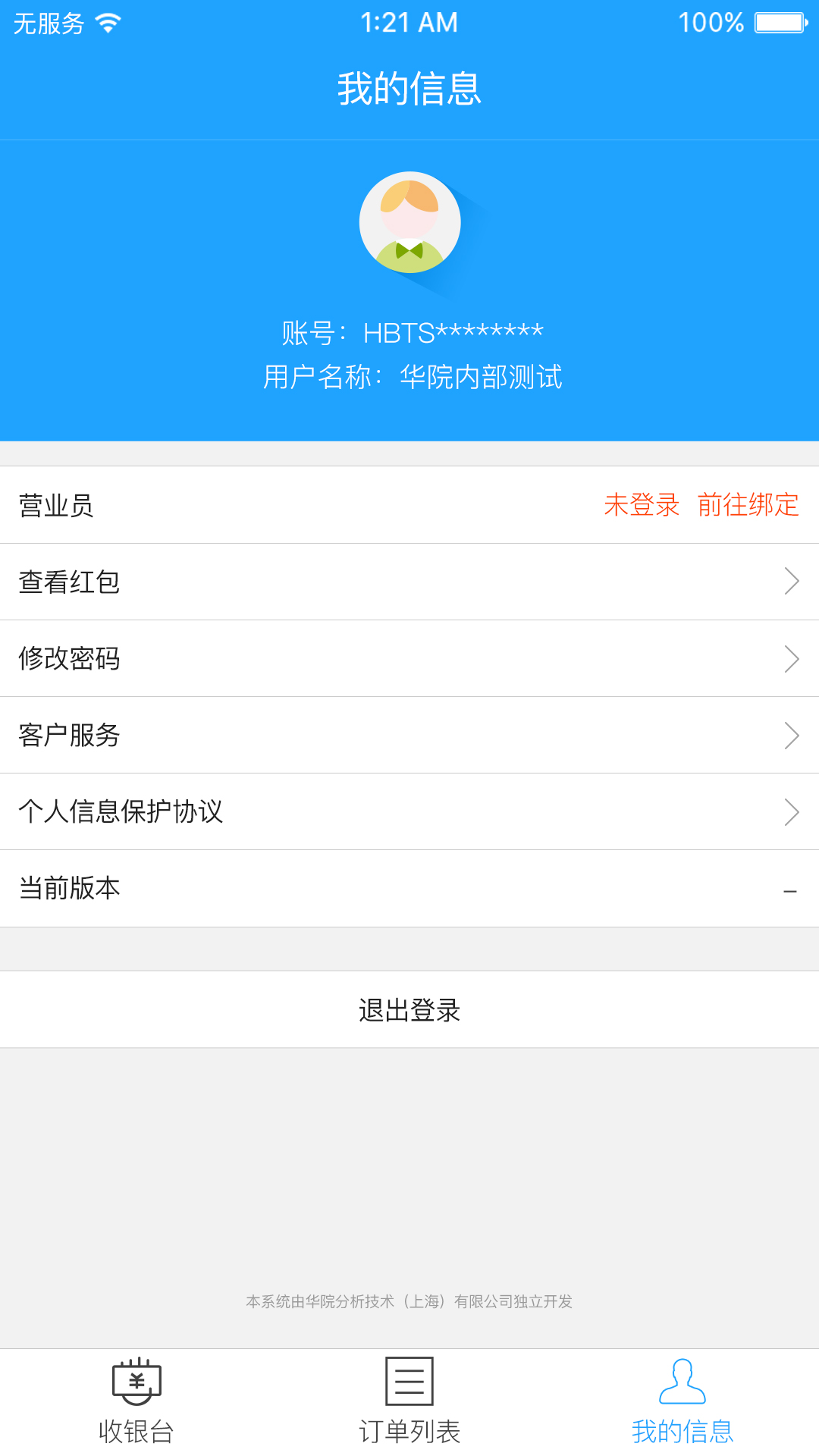Expand the 客户服务 row arrow
The height and width of the screenshot is (1456, 819).
point(791,735)
